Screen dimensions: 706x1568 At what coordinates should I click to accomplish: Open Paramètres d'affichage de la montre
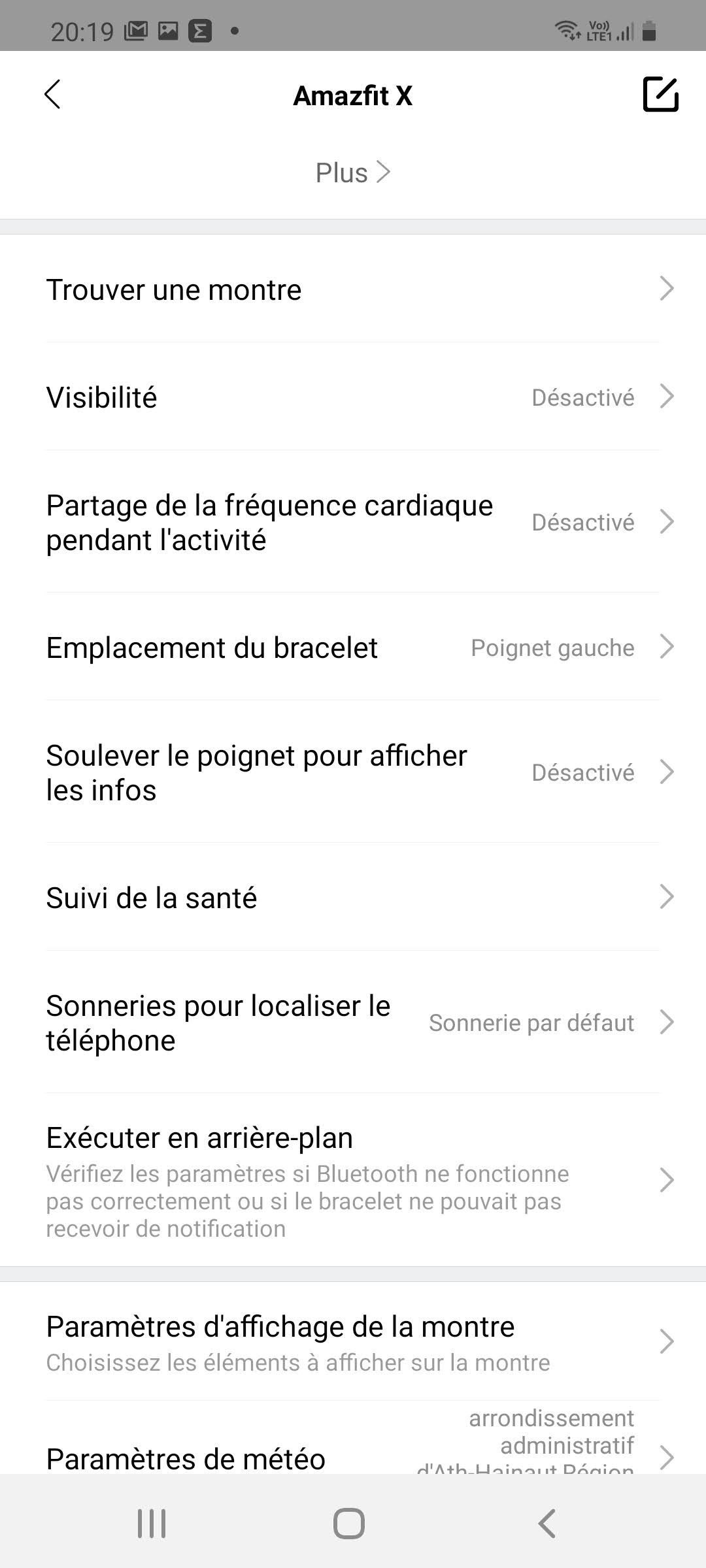(353, 1342)
